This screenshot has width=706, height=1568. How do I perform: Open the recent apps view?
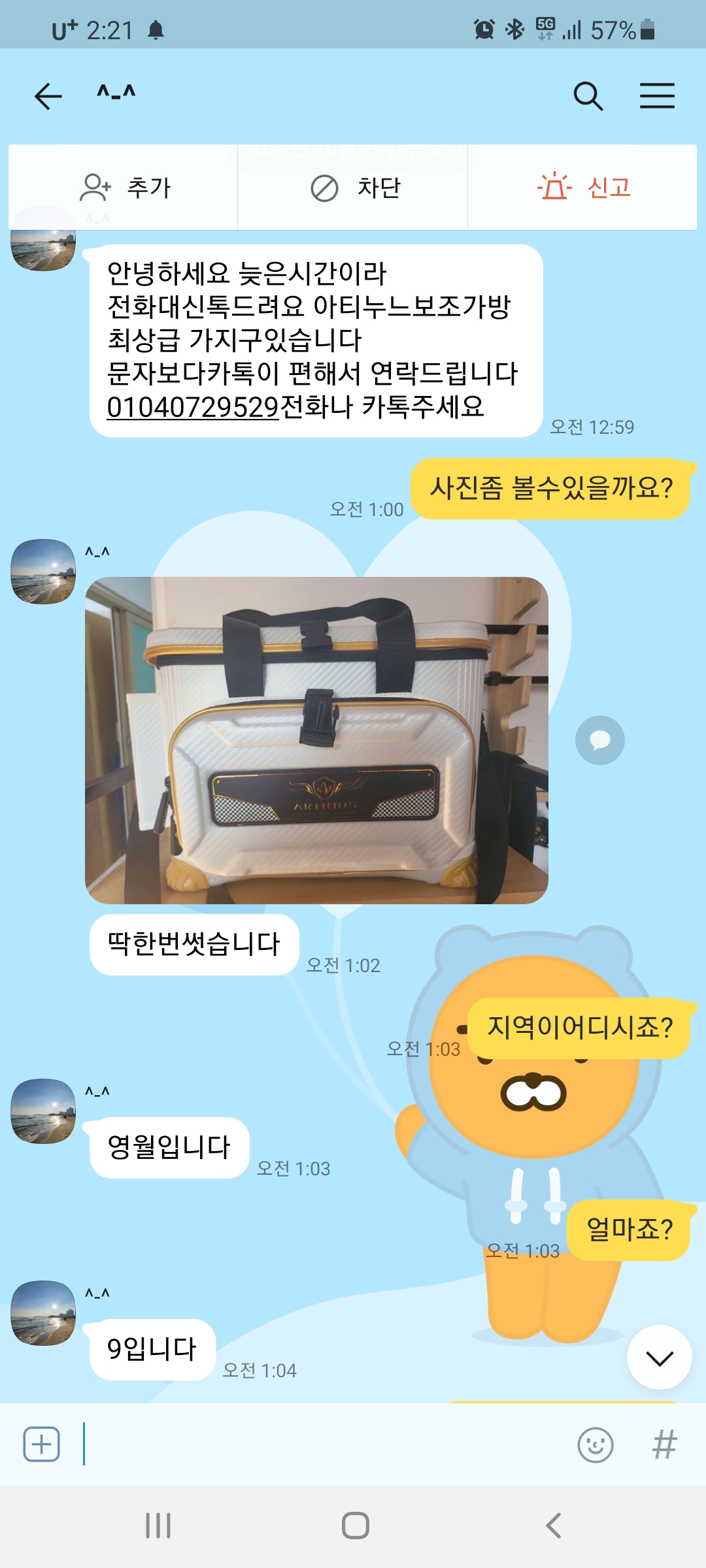coord(158,1526)
